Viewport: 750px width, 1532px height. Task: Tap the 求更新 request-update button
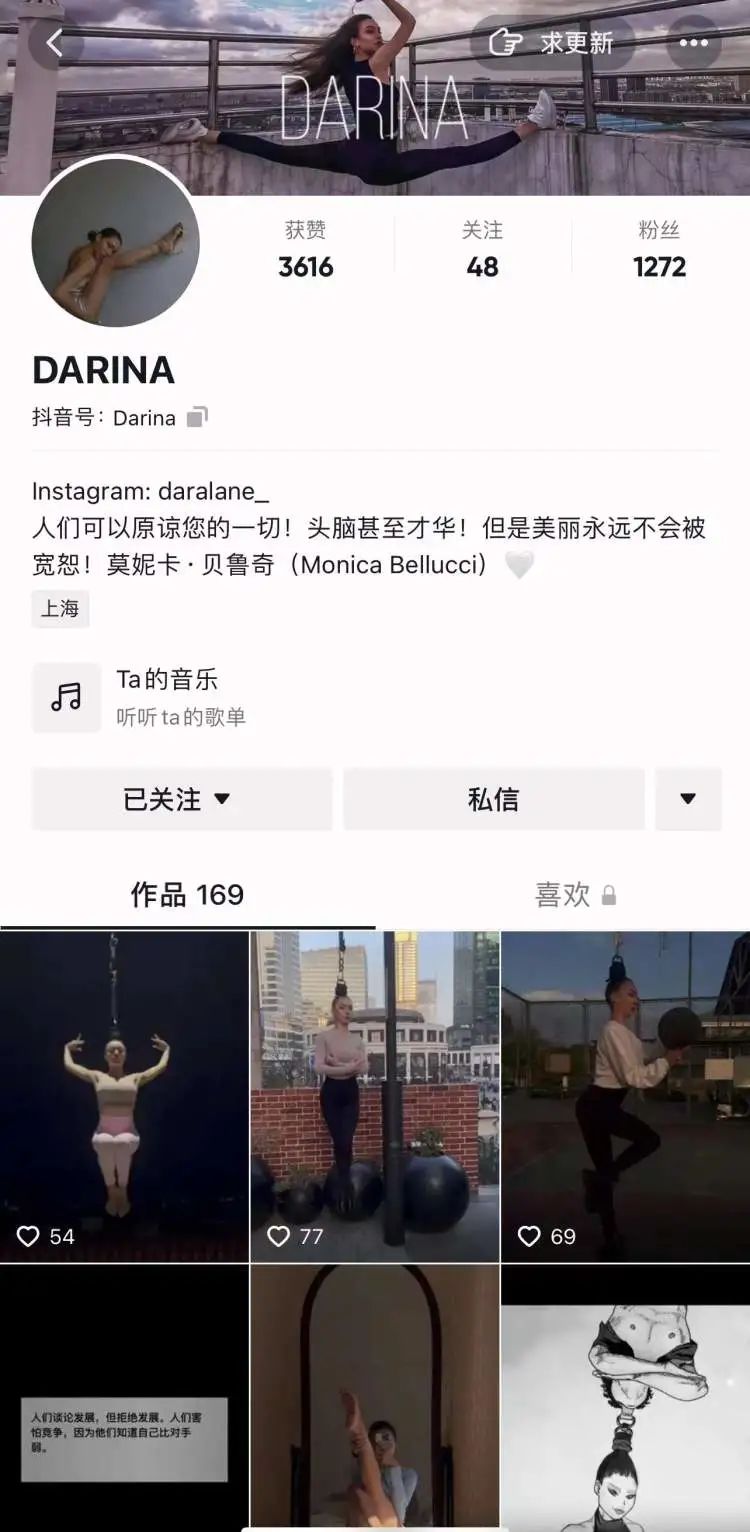(552, 43)
